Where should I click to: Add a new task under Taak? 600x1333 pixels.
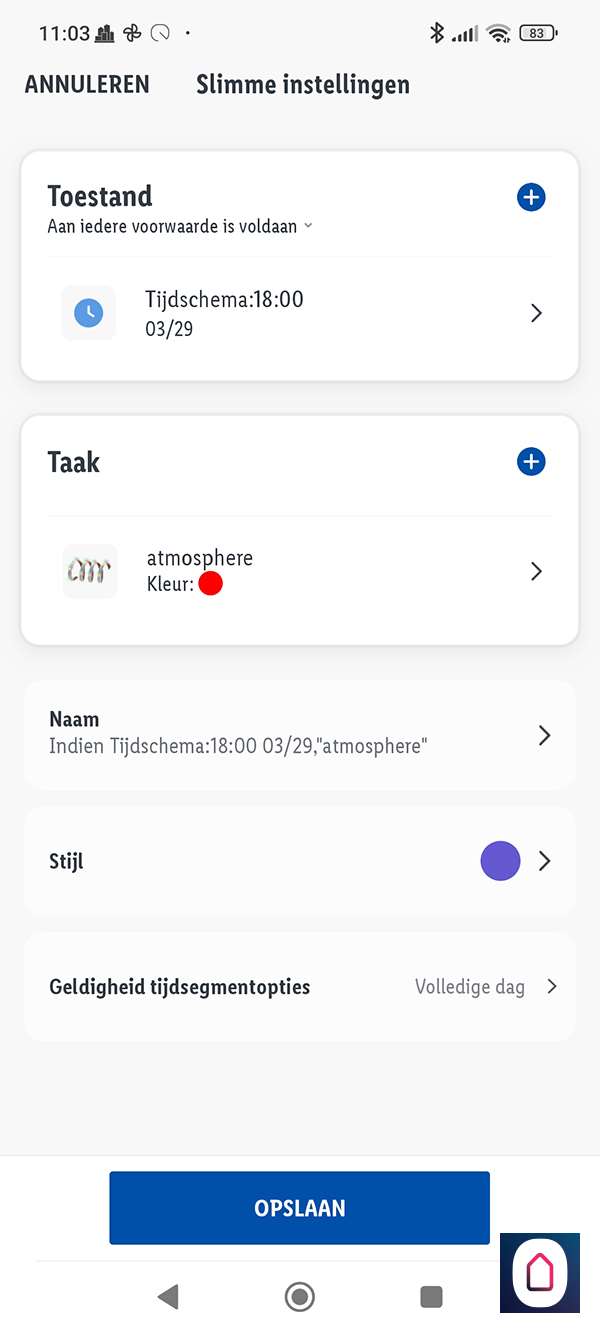531,462
